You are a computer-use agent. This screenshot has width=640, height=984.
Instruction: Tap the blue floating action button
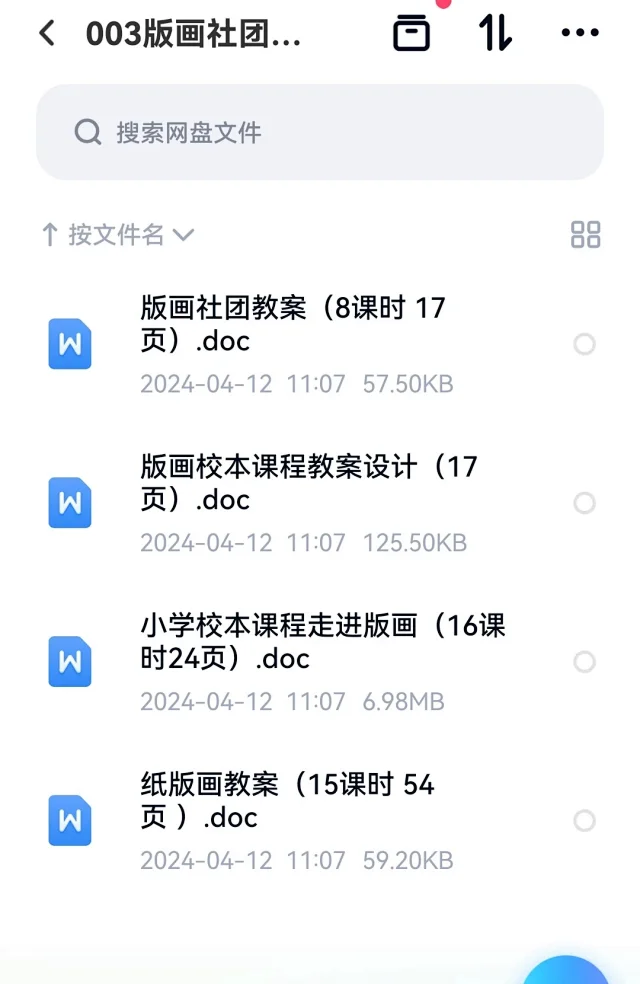566,972
